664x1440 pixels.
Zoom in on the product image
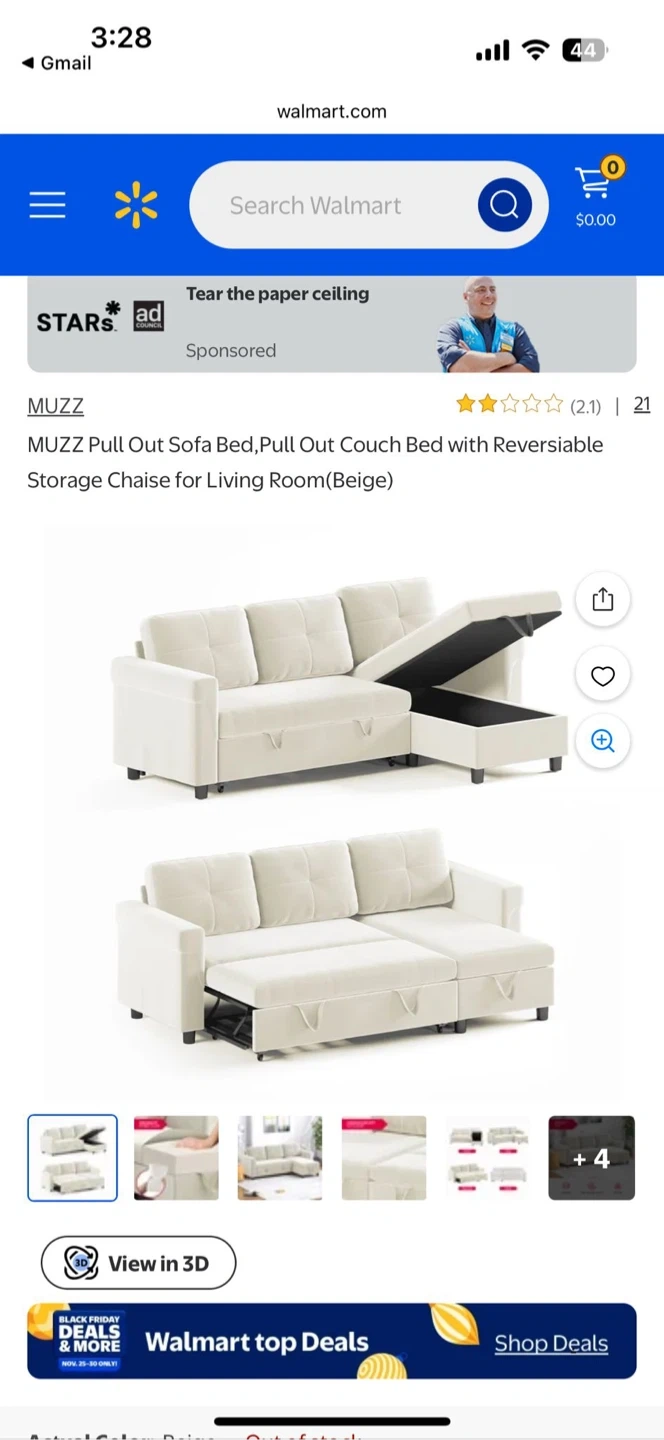tap(602, 741)
